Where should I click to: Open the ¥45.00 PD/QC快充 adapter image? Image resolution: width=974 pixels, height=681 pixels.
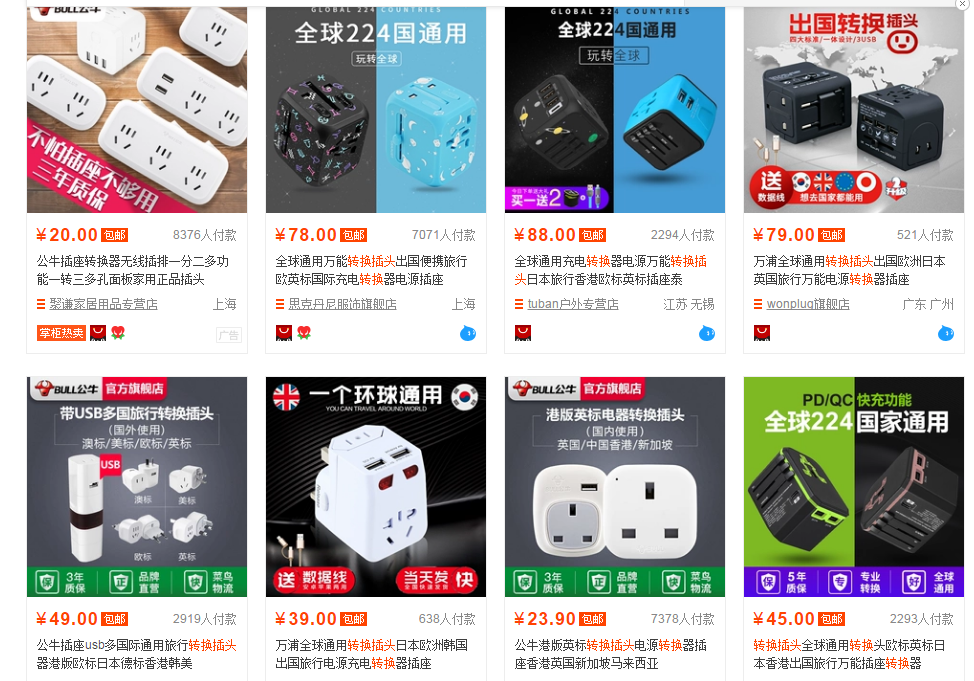pos(853,487)
